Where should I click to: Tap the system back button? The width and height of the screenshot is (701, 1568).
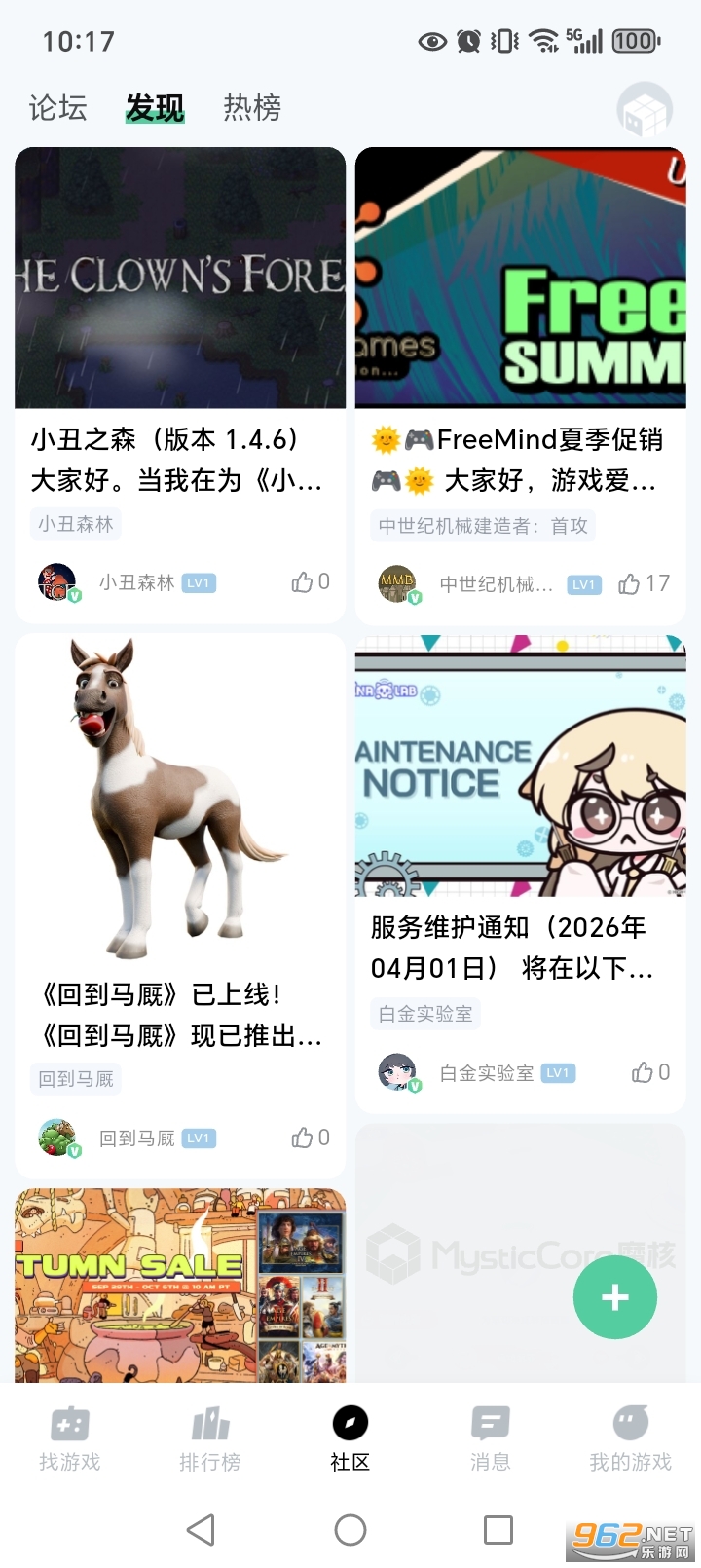(x=202, y=1530)
